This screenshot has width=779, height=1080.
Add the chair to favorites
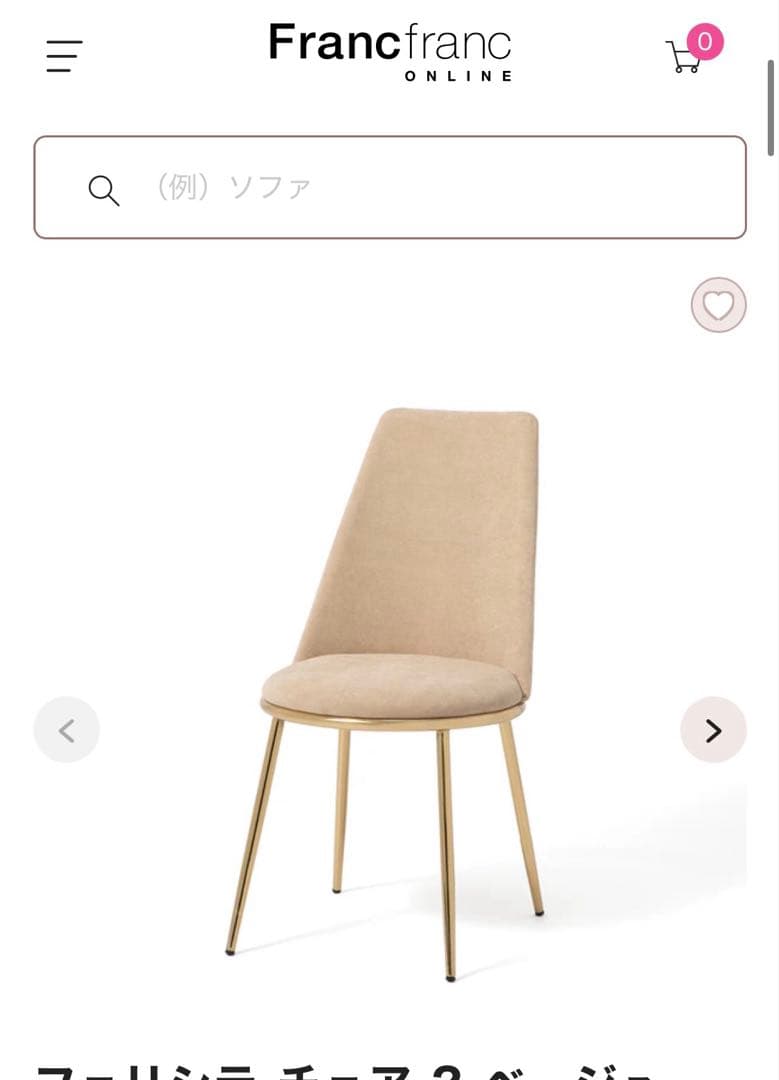718,305
